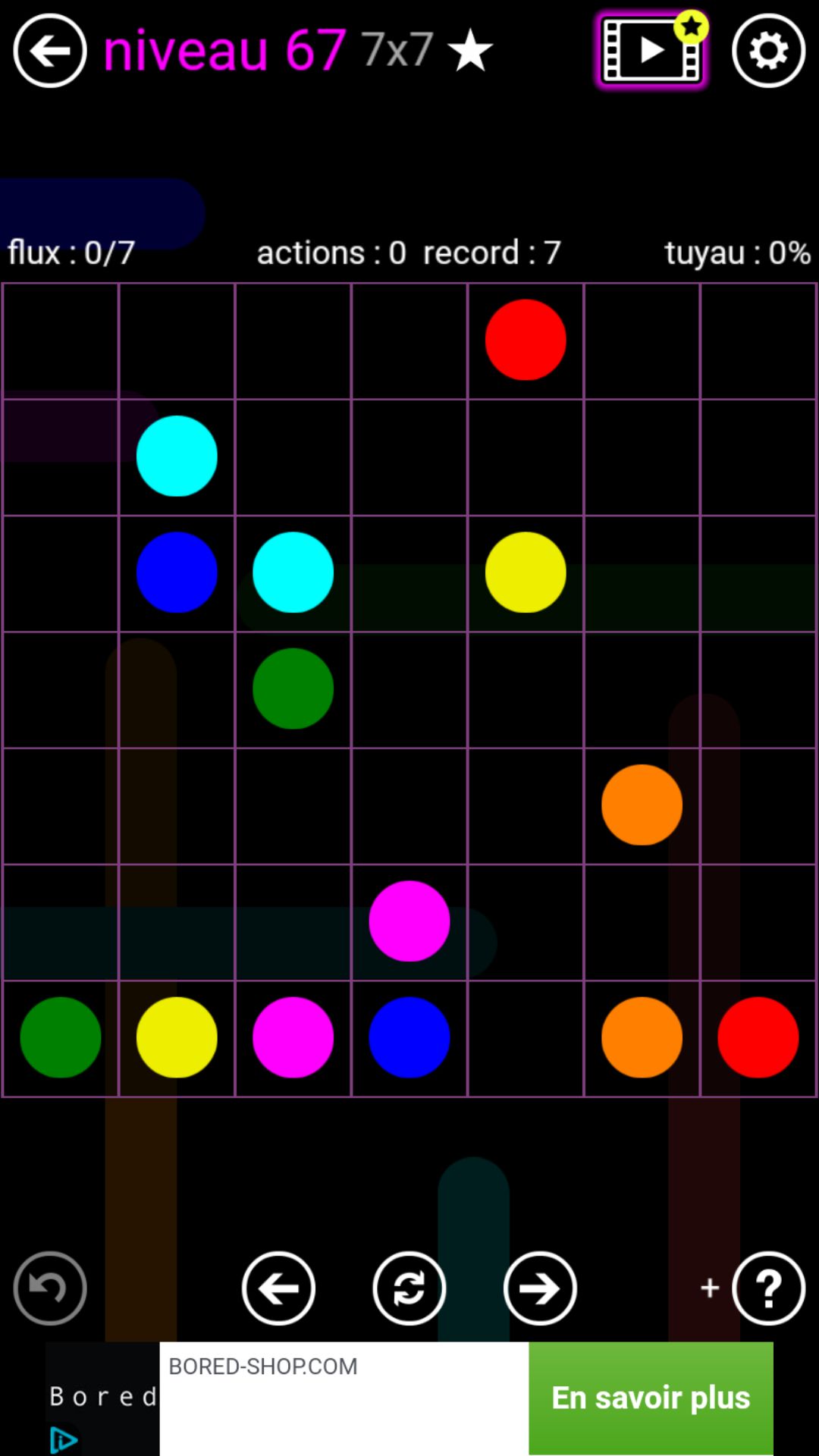Open the rewarded video icon
819x1456 pixels.
[651, 51]
